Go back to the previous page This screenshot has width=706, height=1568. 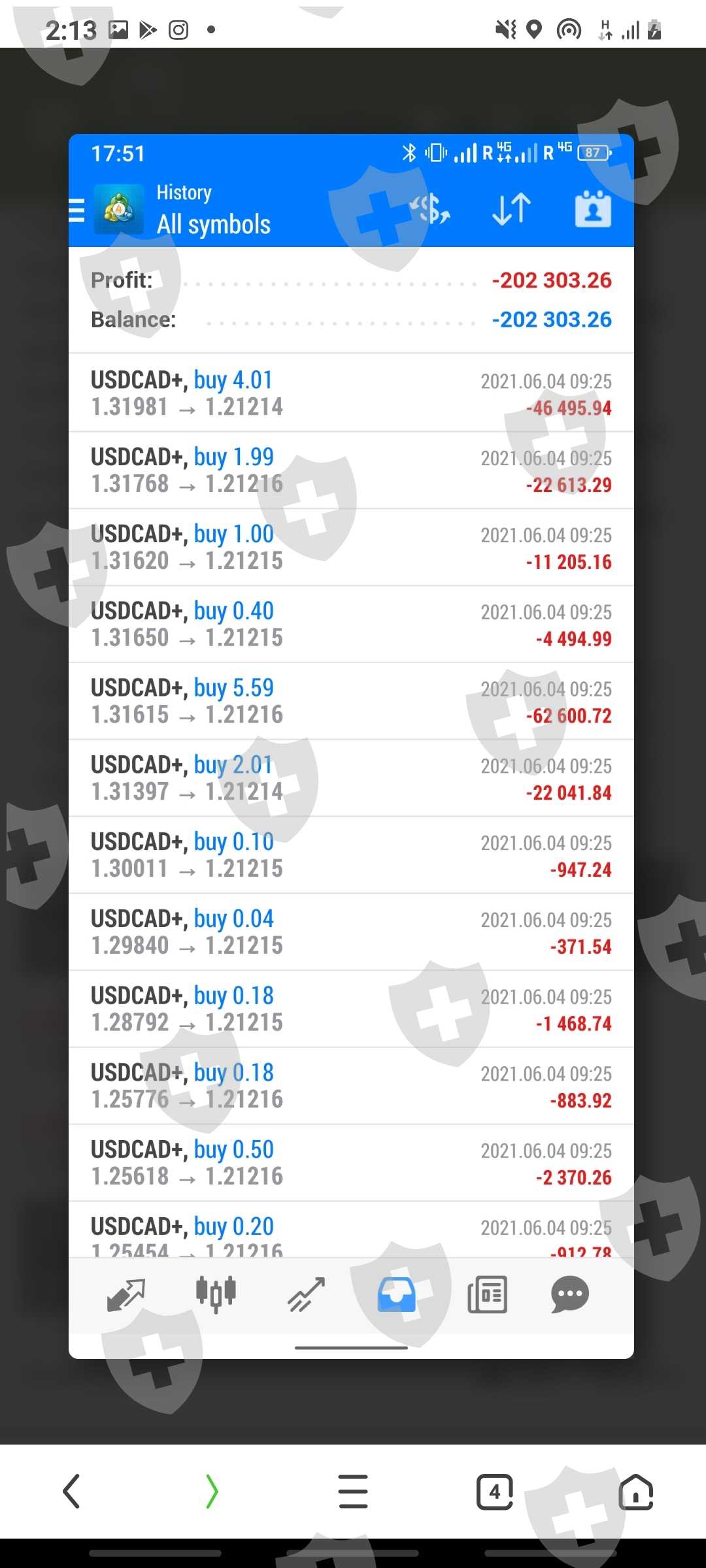click(x=71, y=1491)
